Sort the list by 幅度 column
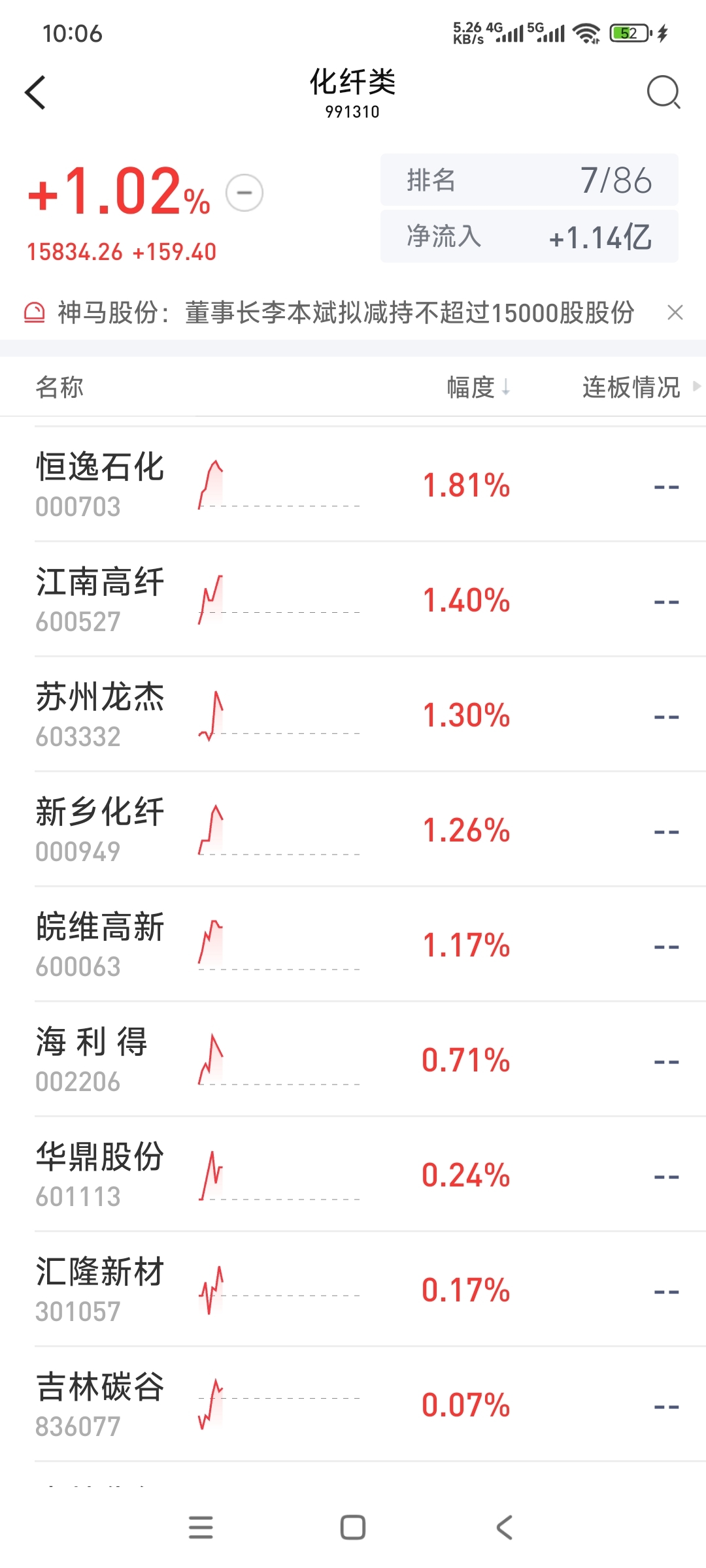This screenshot has height=1568, width=706. point(479,387)
